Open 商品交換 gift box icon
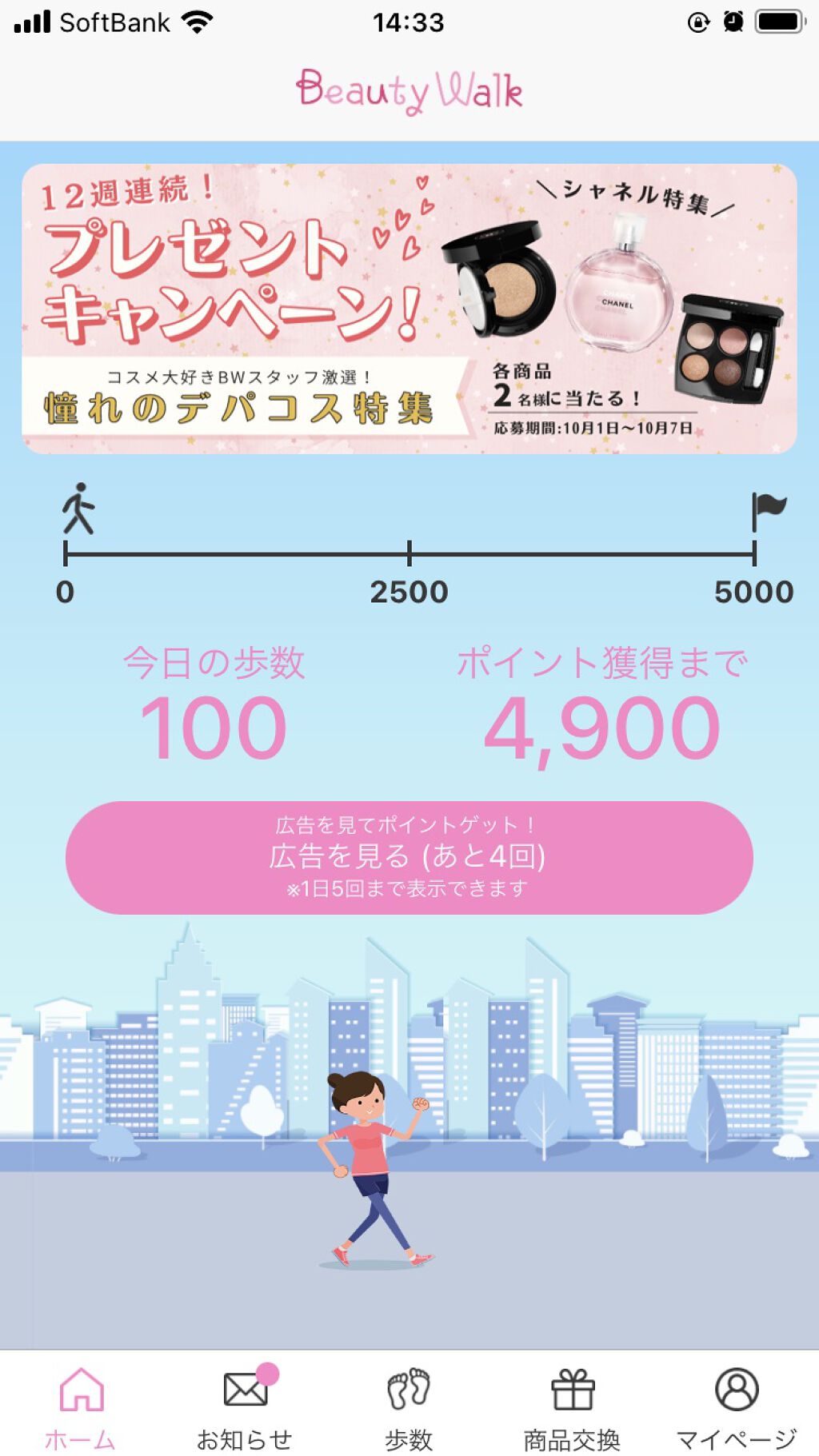 tap(573, 1387)
